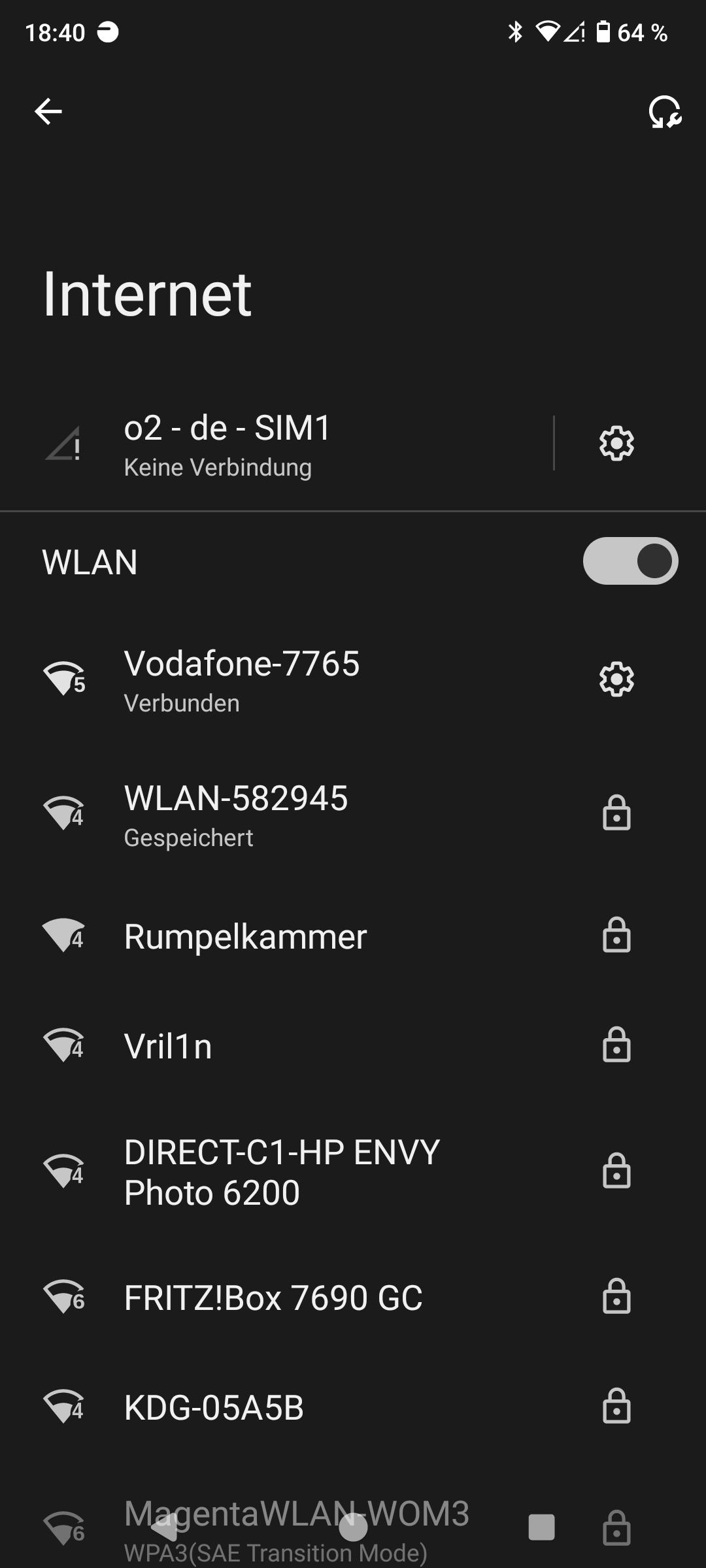Turn off the WLAN switch
Viewport: 706px width, 1568px height.
point(630,561)
